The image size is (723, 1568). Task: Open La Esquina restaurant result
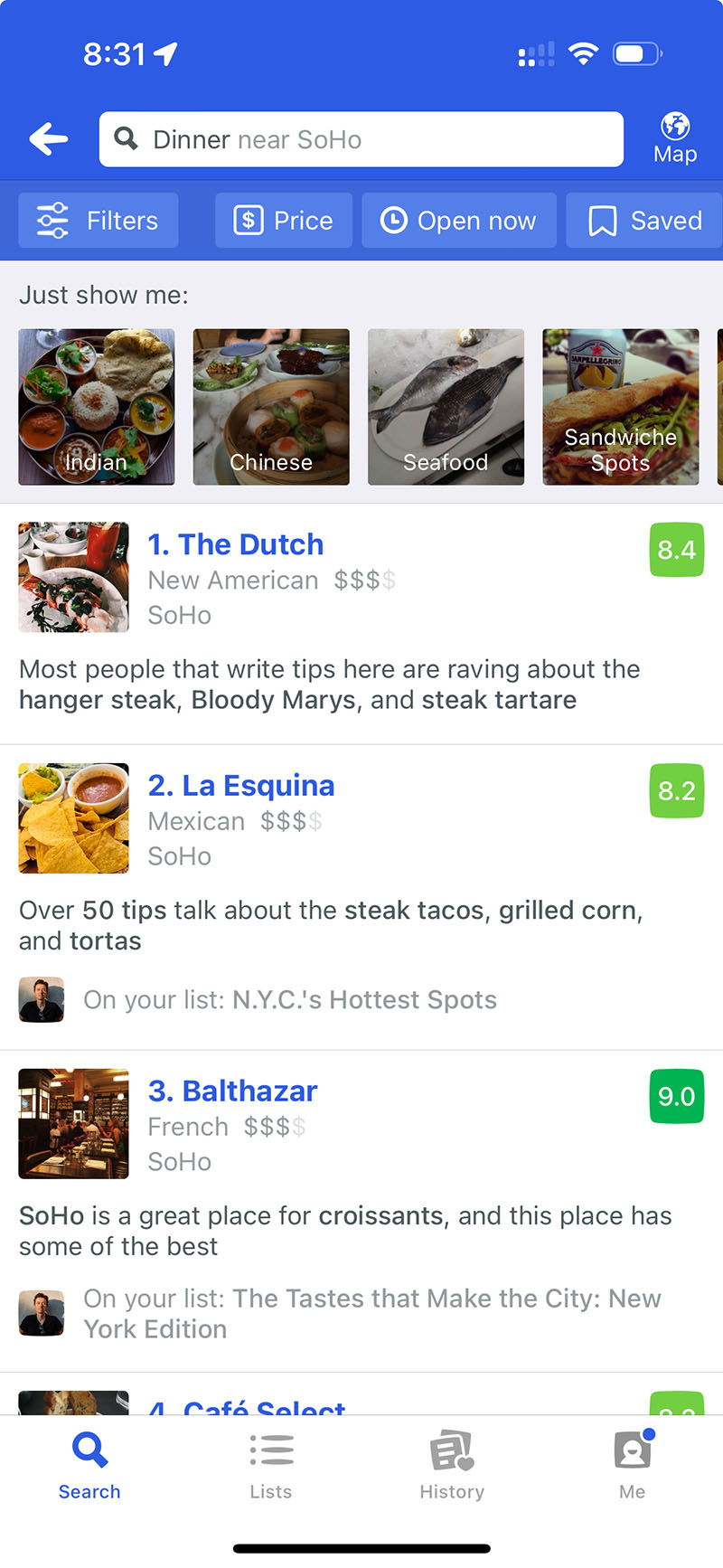click(x=241, y=786)
